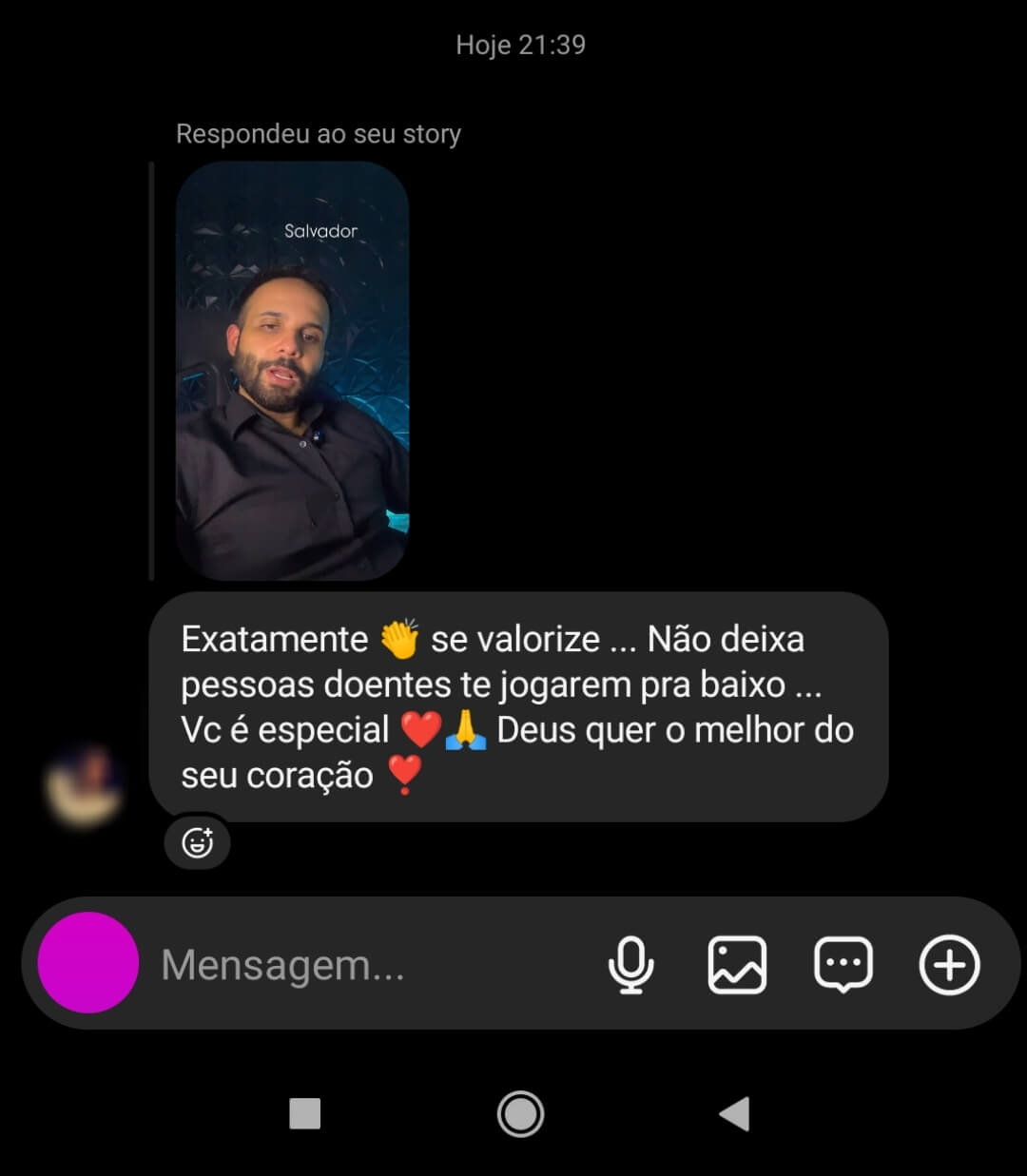Record a voice message with the microphone

[630, 965]
